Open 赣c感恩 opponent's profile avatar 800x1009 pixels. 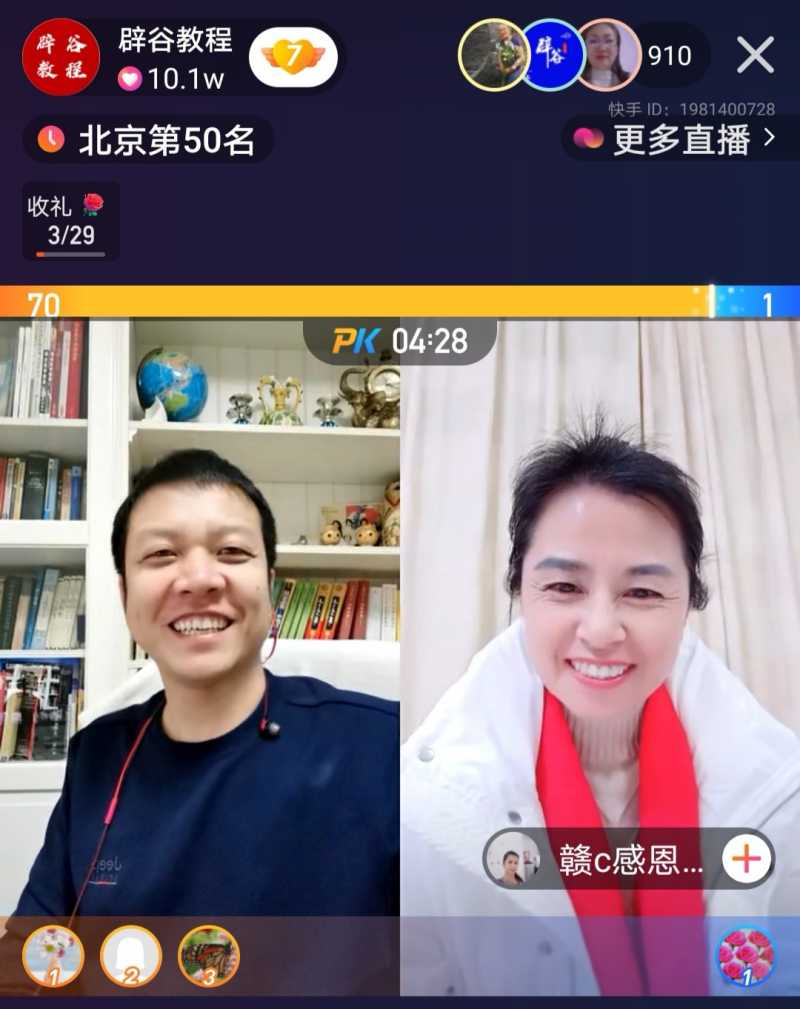click(x=513, y=859)
